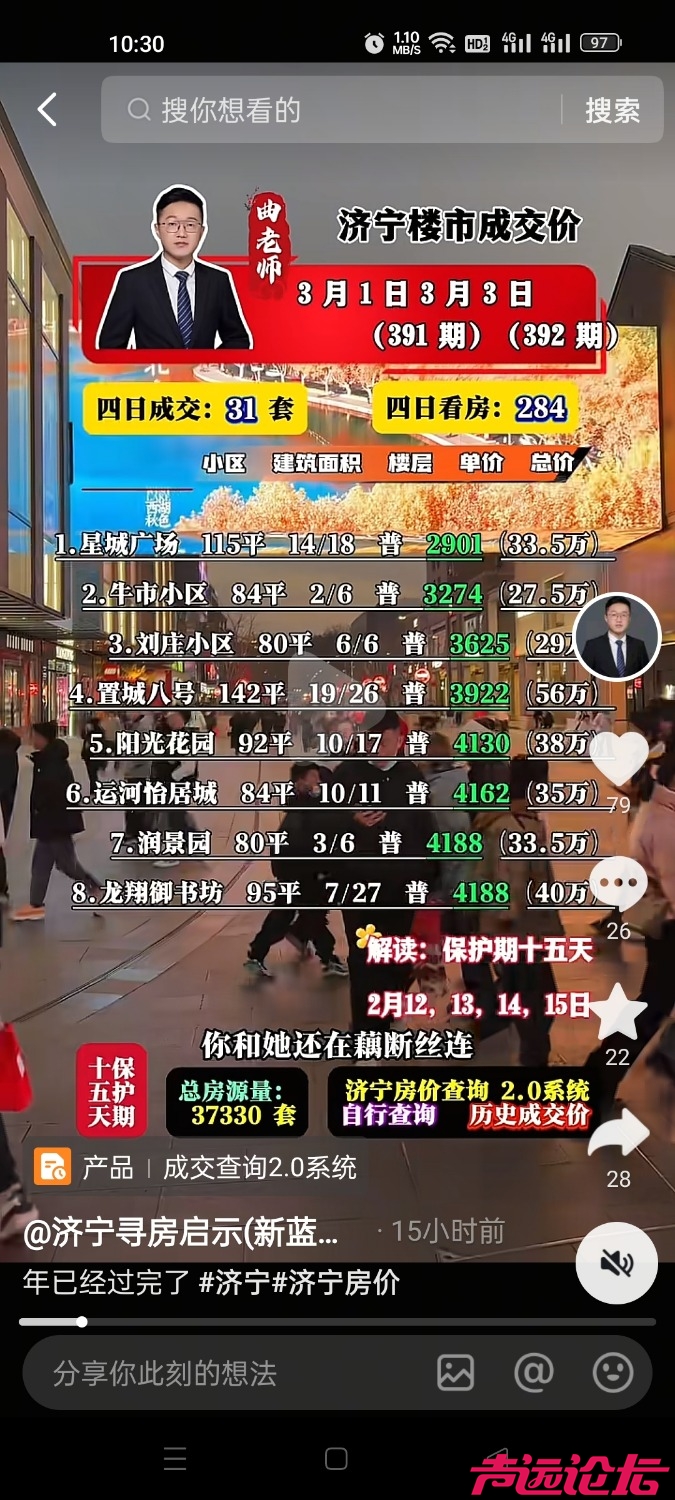This screenshot has width=675, height=1500.
Task: Tap the 搜索 button
Action: pos(612,110)
